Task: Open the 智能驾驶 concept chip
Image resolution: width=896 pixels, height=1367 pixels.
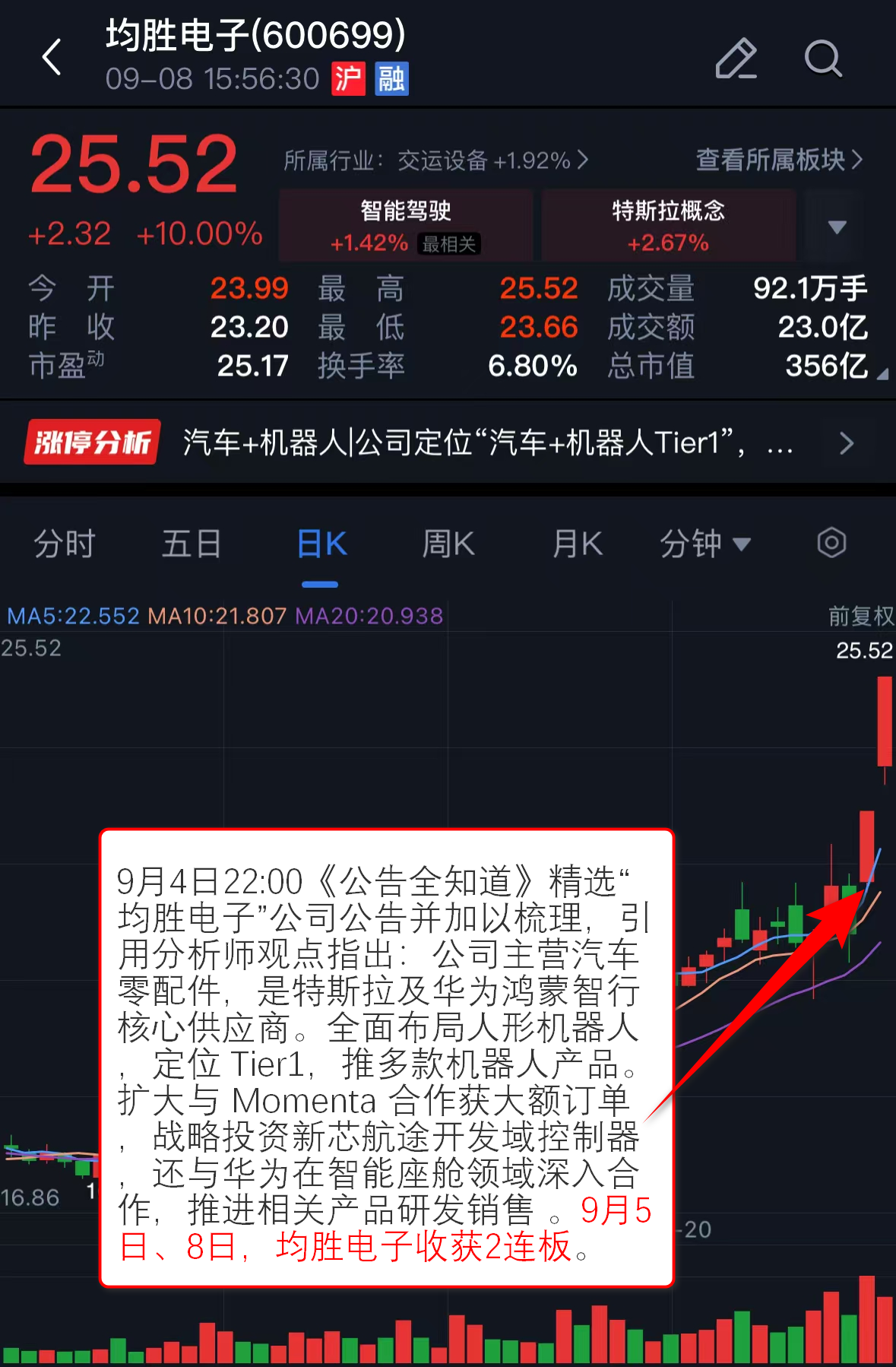Action: [406, 226]
